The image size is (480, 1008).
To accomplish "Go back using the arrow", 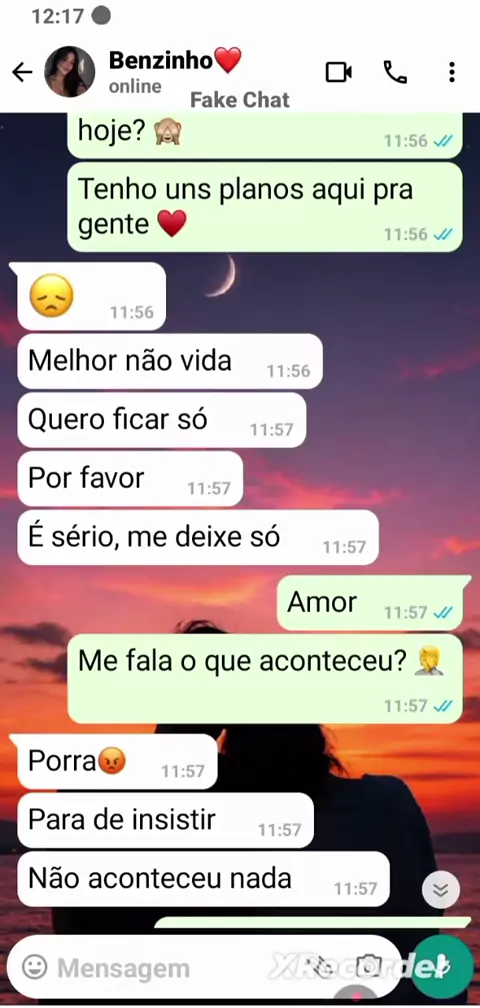I will pos(22,73).
